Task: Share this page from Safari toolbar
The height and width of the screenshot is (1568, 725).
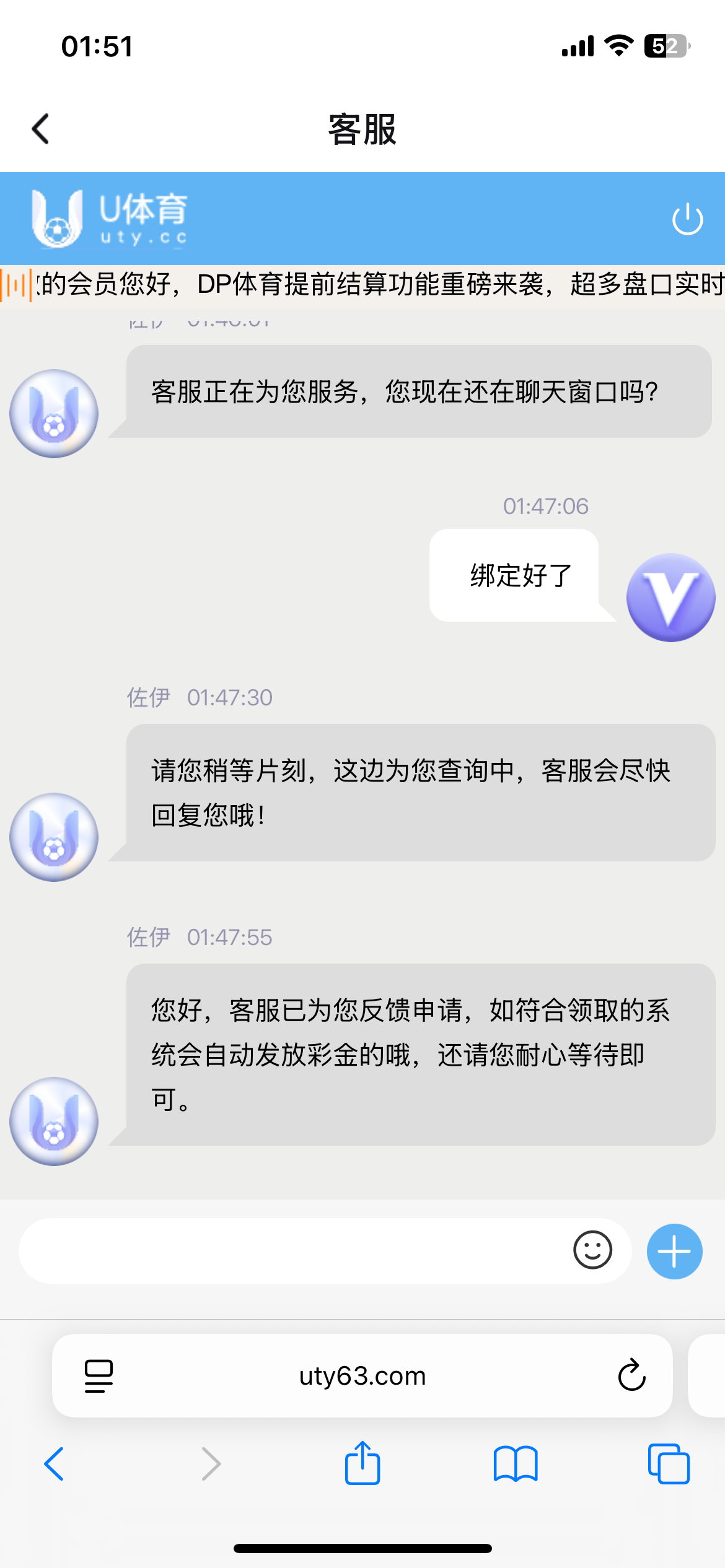Action: pyautogui.click(x=362, y=1463)
